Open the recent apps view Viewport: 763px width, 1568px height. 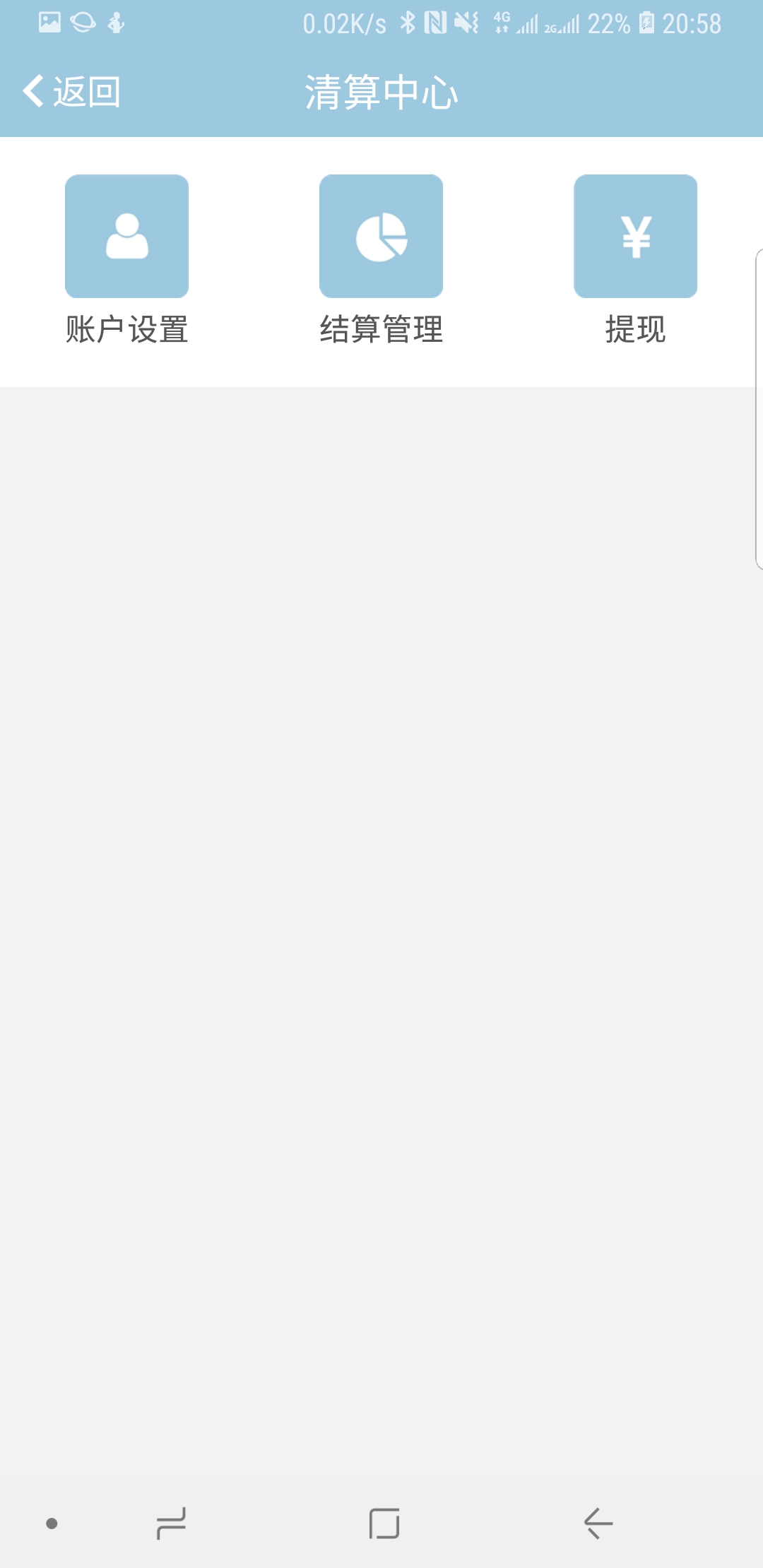coord(171,1523)
